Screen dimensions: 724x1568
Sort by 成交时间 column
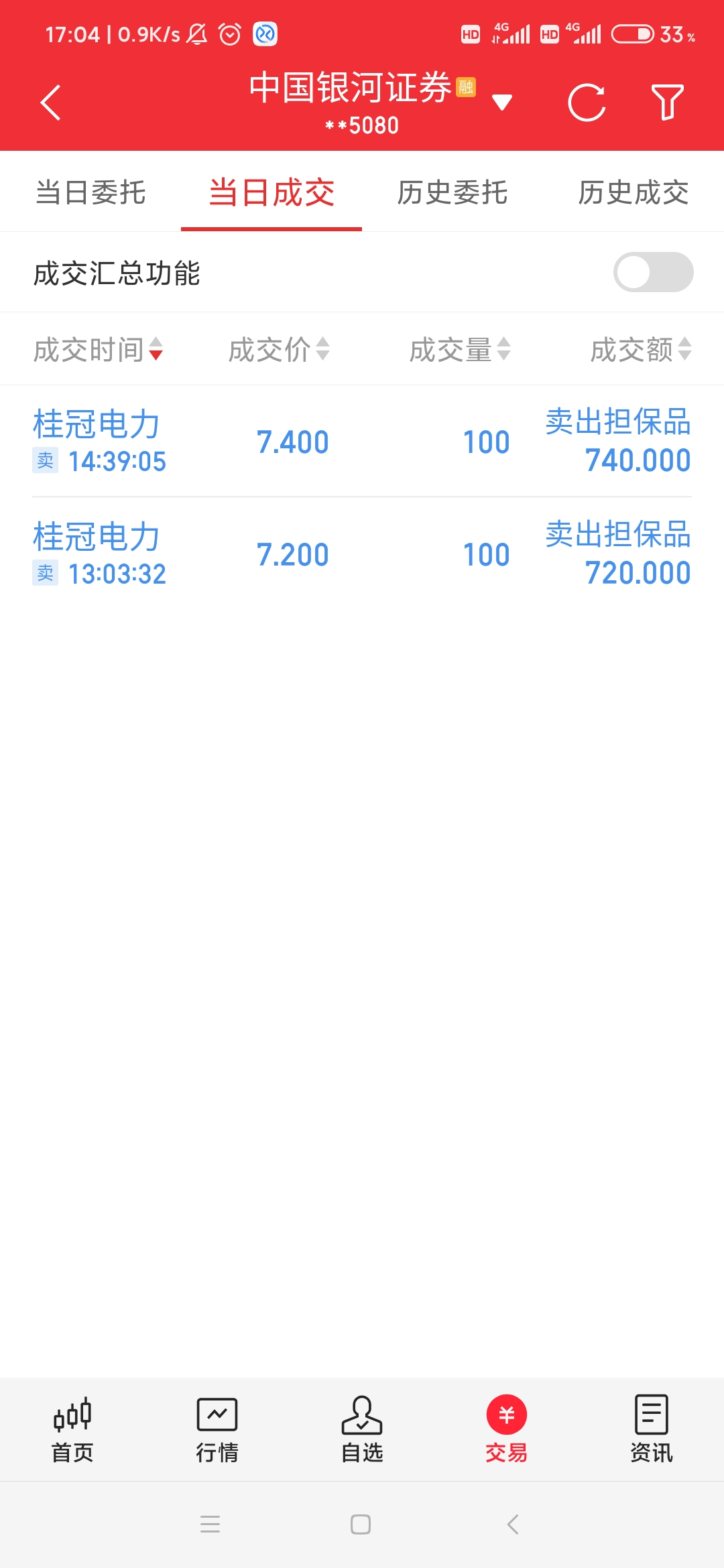[98, 349]
